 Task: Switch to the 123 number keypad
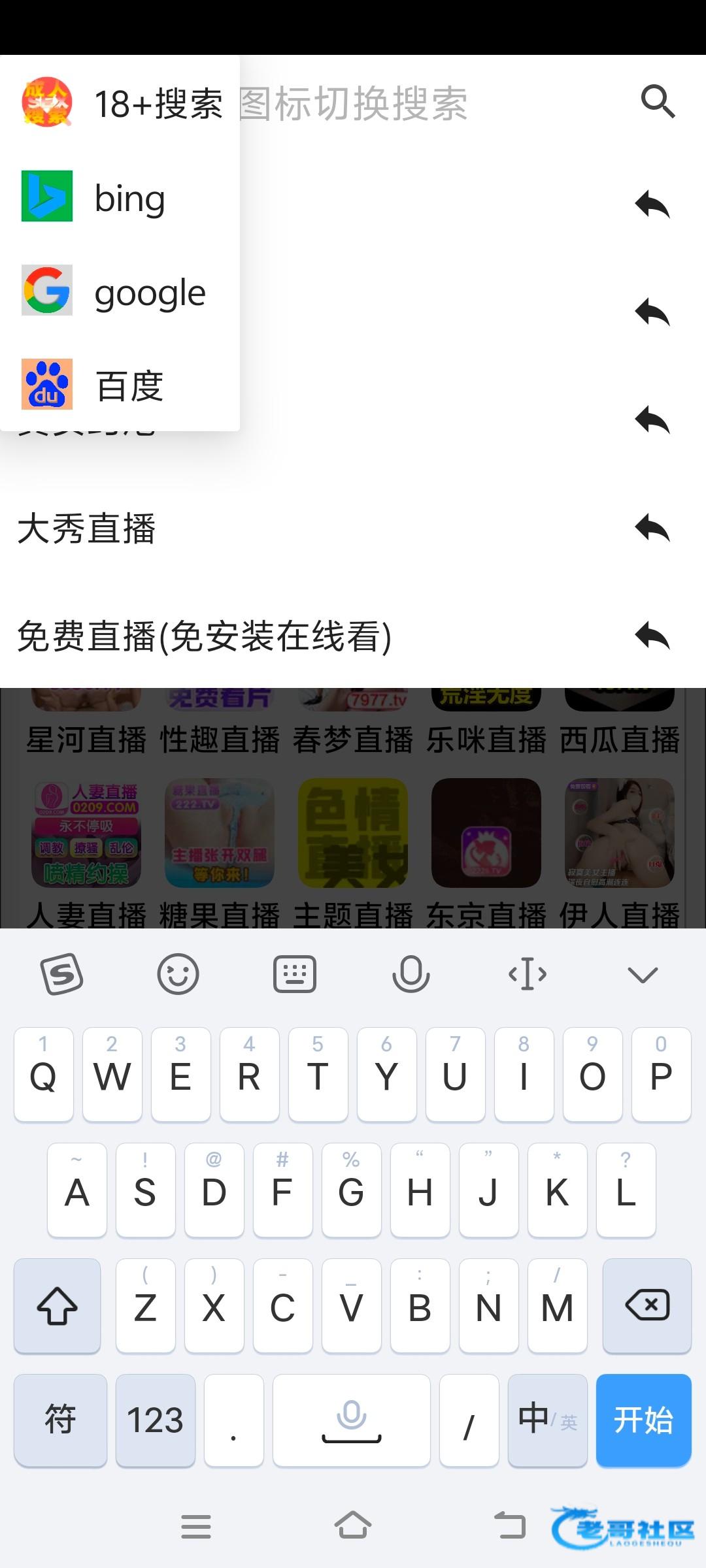click(156, 1420)
